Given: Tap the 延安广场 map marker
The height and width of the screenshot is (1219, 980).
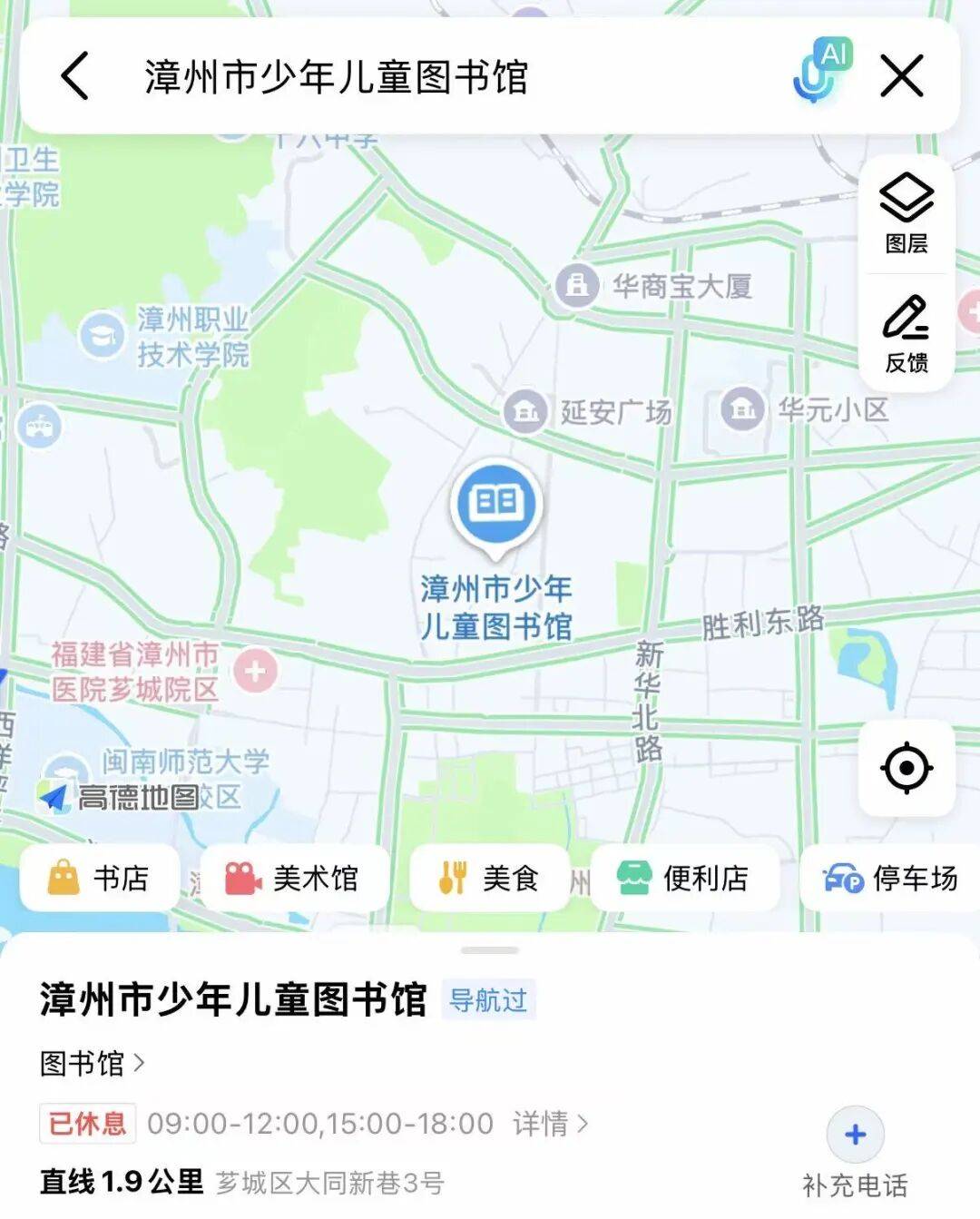Looking at the screenshot, I should pos(525,412).
